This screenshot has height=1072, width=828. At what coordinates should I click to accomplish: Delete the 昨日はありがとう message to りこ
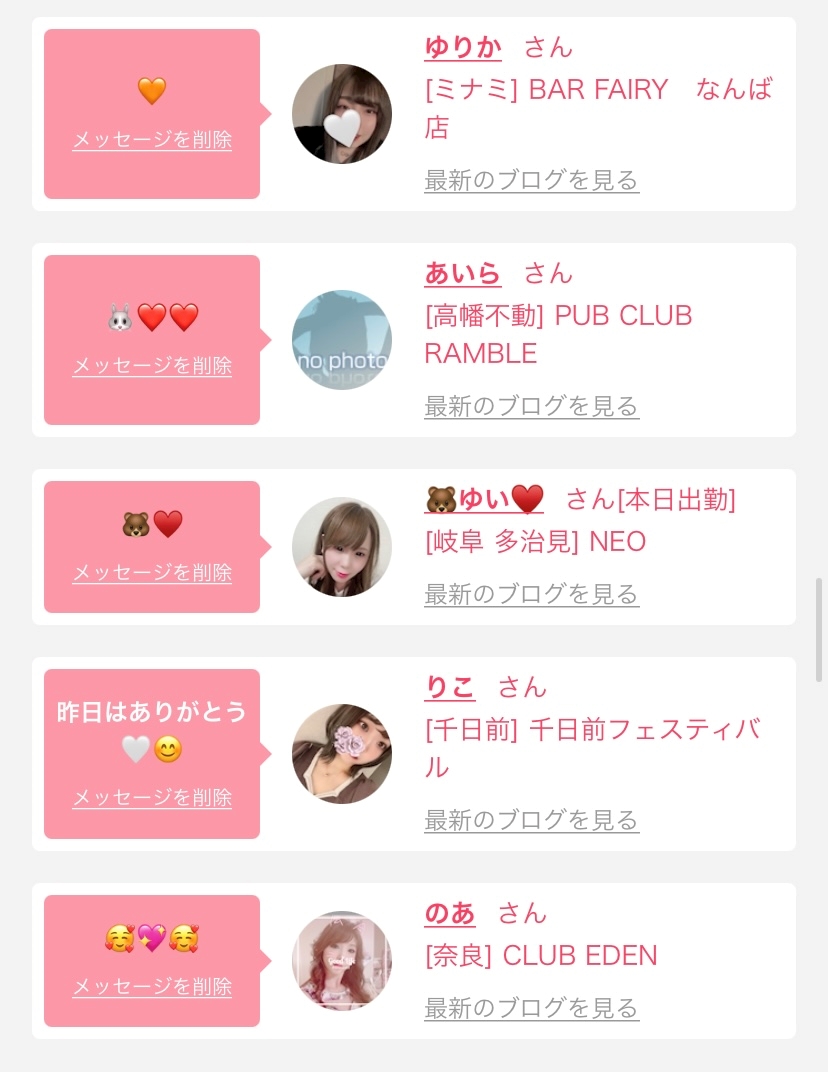coord(152,797)
